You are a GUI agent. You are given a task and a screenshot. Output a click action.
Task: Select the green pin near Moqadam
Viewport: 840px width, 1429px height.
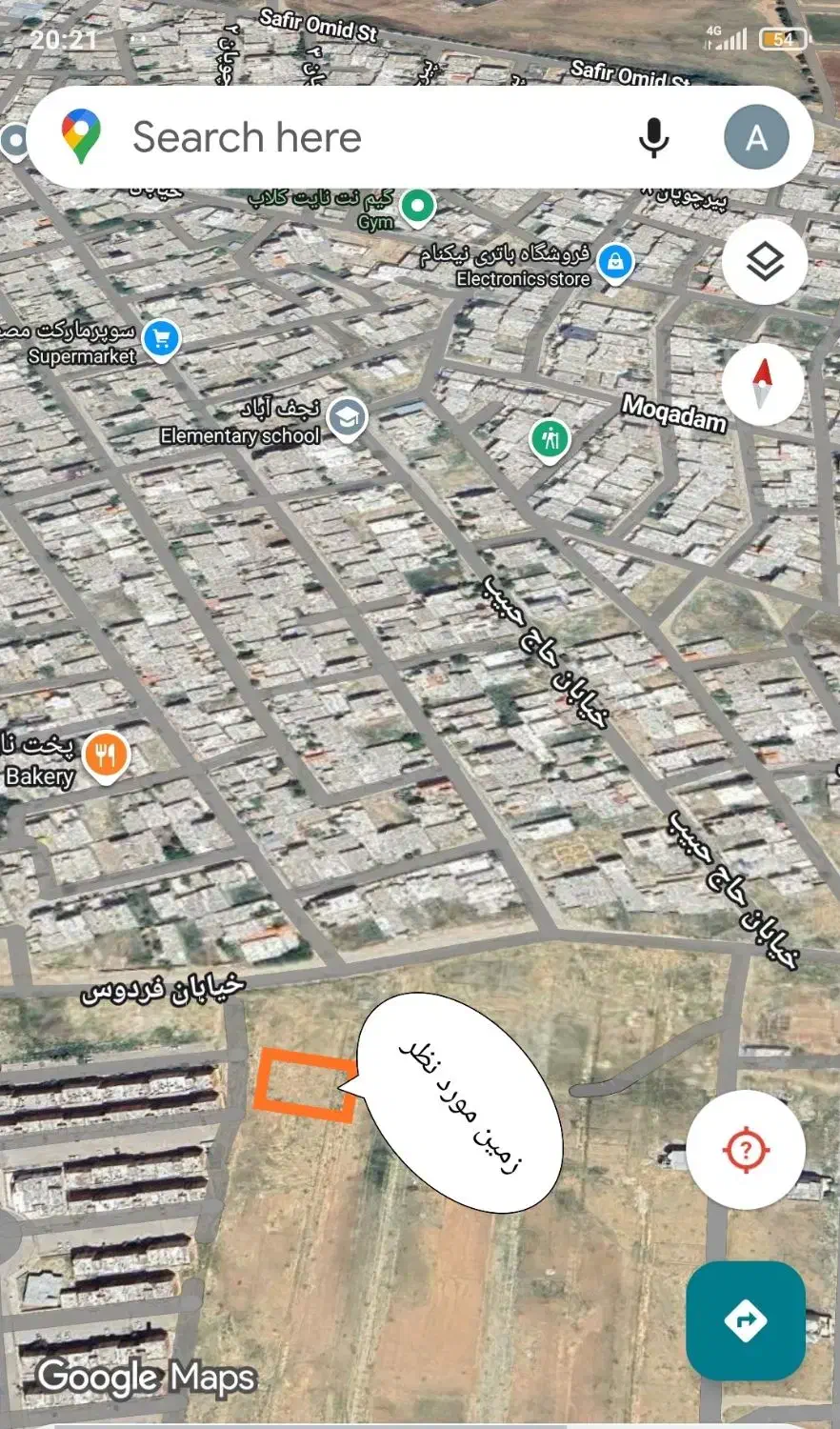point(550,439)
